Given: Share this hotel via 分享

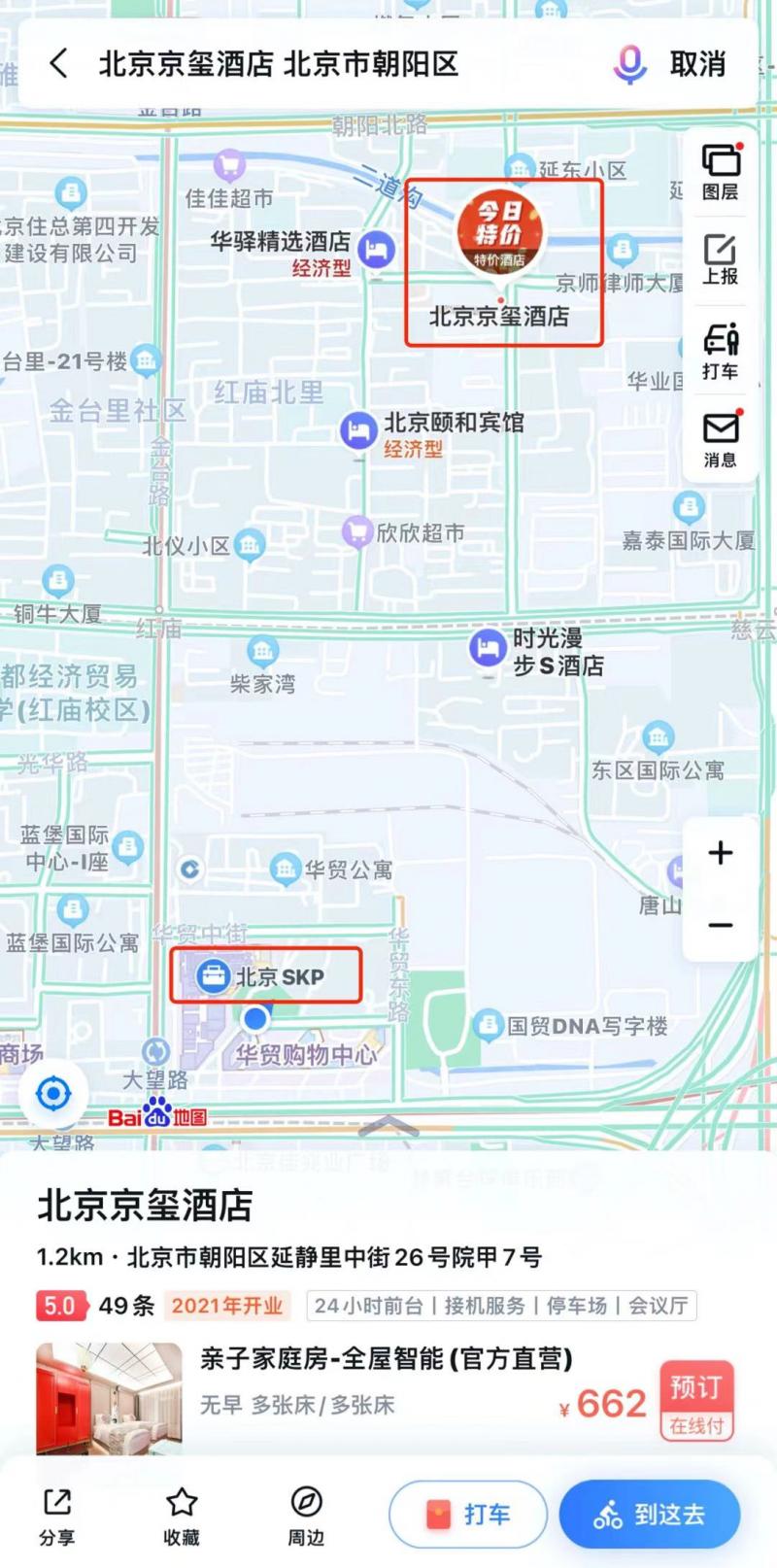Looking at the screenshot, I should tap(56, 1516).
